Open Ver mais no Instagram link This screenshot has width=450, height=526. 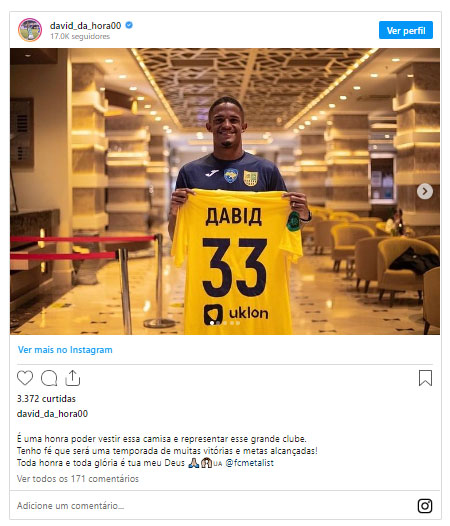65,350
